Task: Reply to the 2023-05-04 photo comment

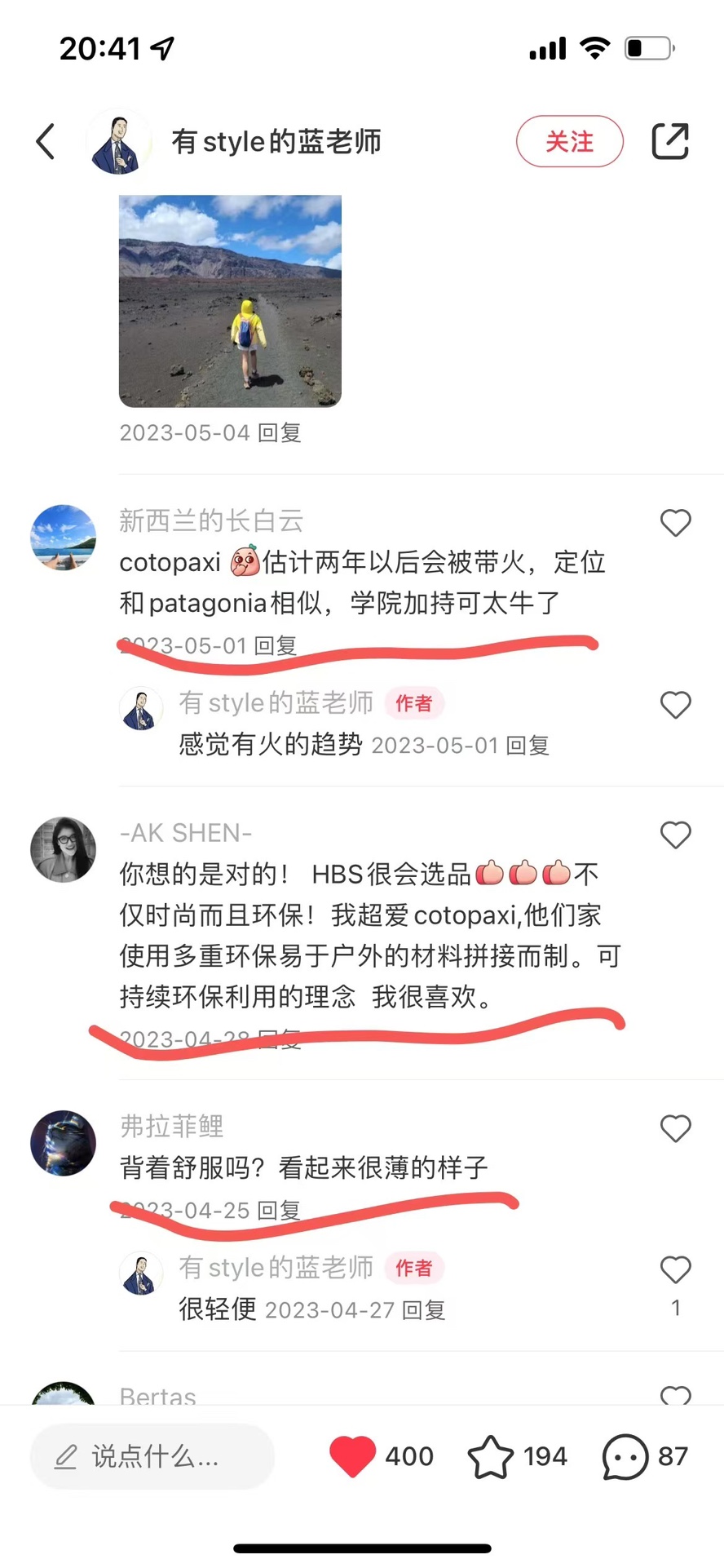Action: (x=280, y=432)
